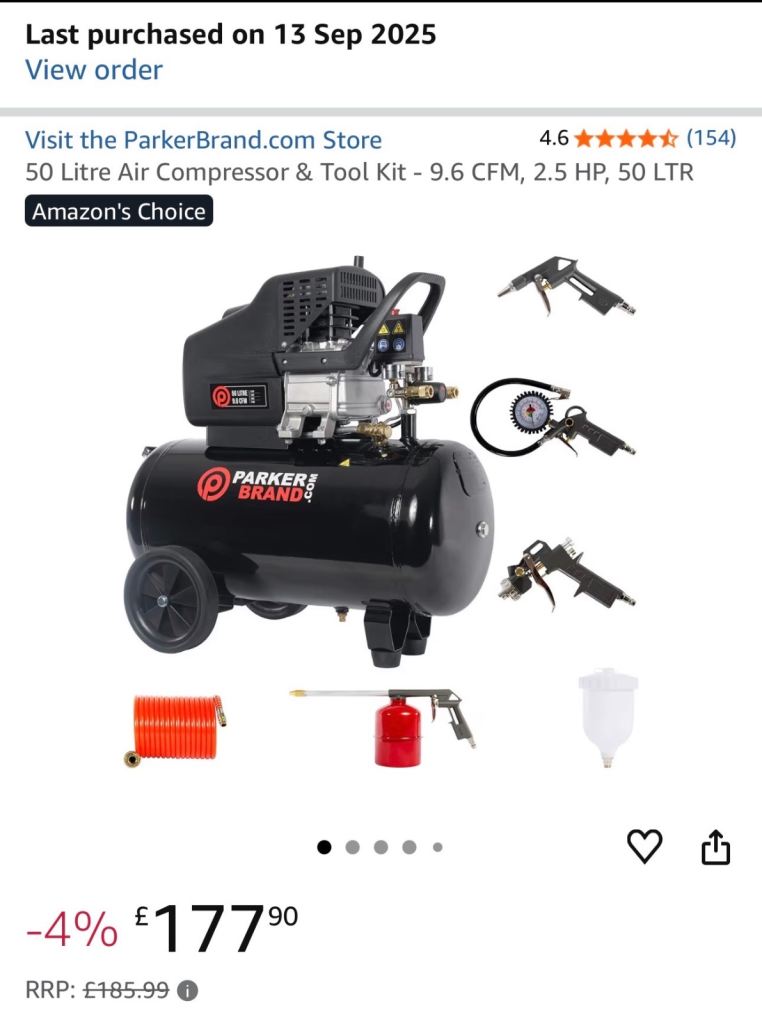
Task: Show RRP info icon details
Action: click(187, 991)
